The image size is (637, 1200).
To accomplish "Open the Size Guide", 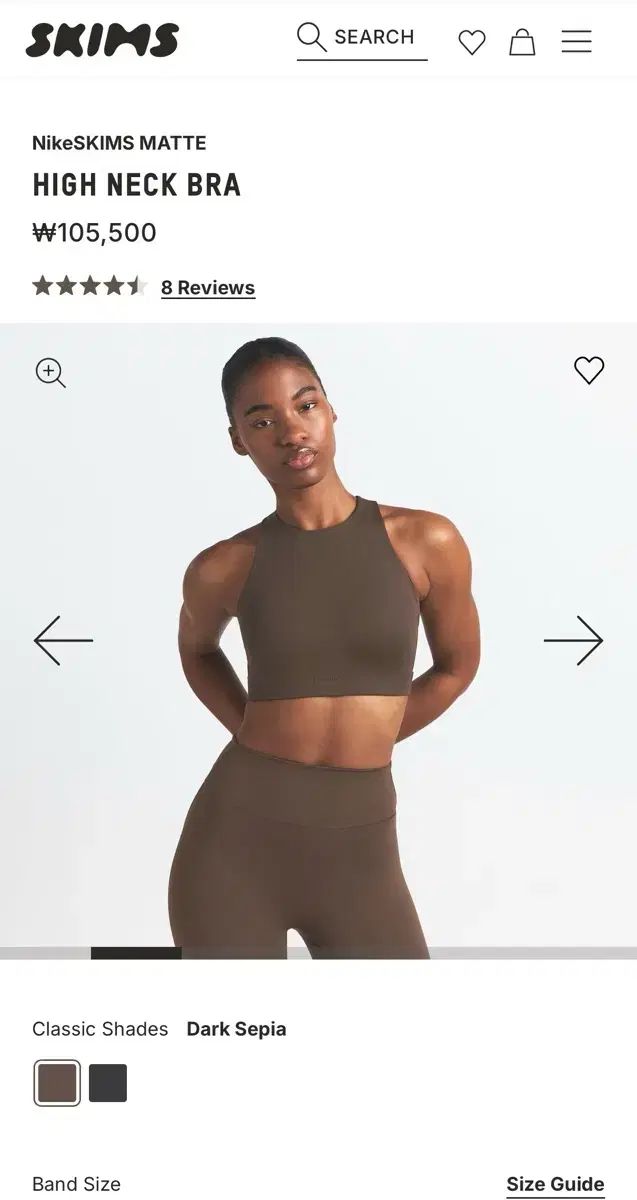I will coord(555,1184).
